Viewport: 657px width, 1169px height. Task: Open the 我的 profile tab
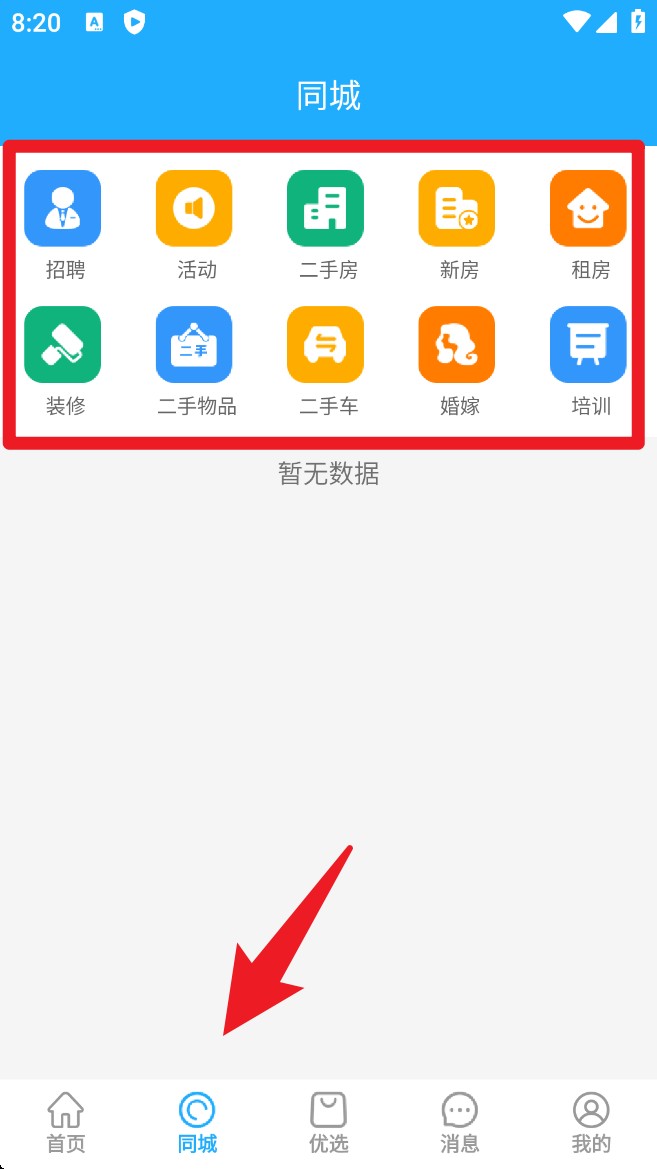(x=591, y=1122)
